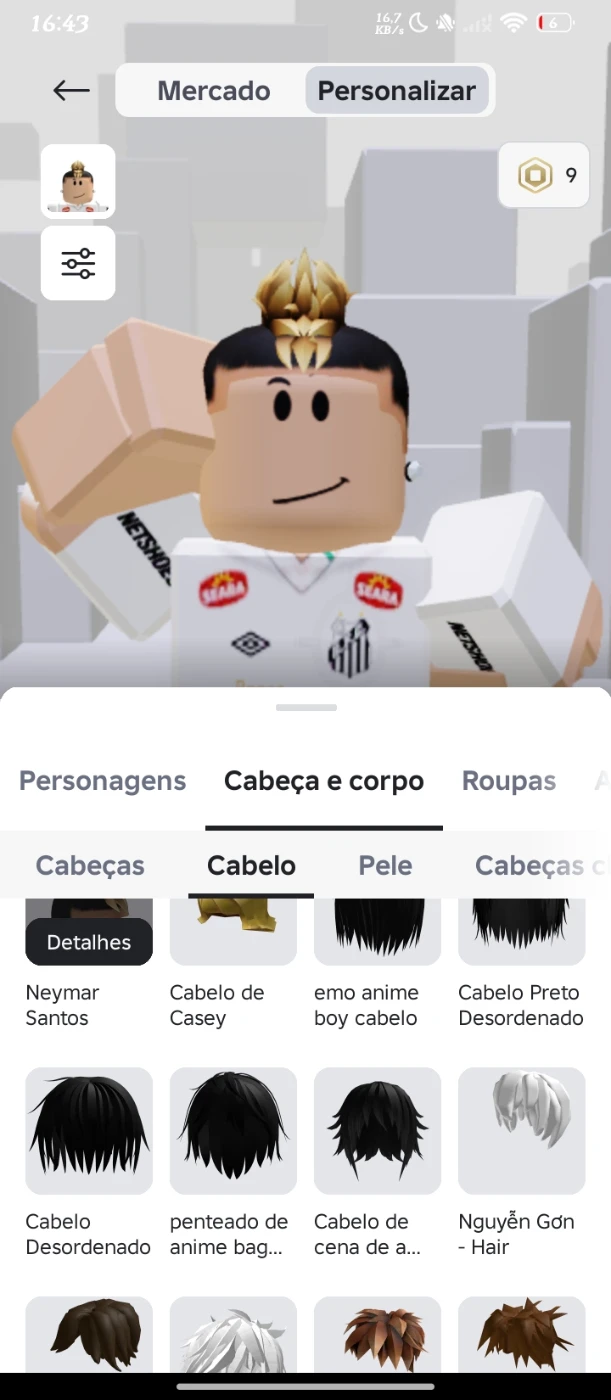The image size is (611, 1400).
Task: Select the Cabeças sub-tab
Action: click(x=90, y=865)
